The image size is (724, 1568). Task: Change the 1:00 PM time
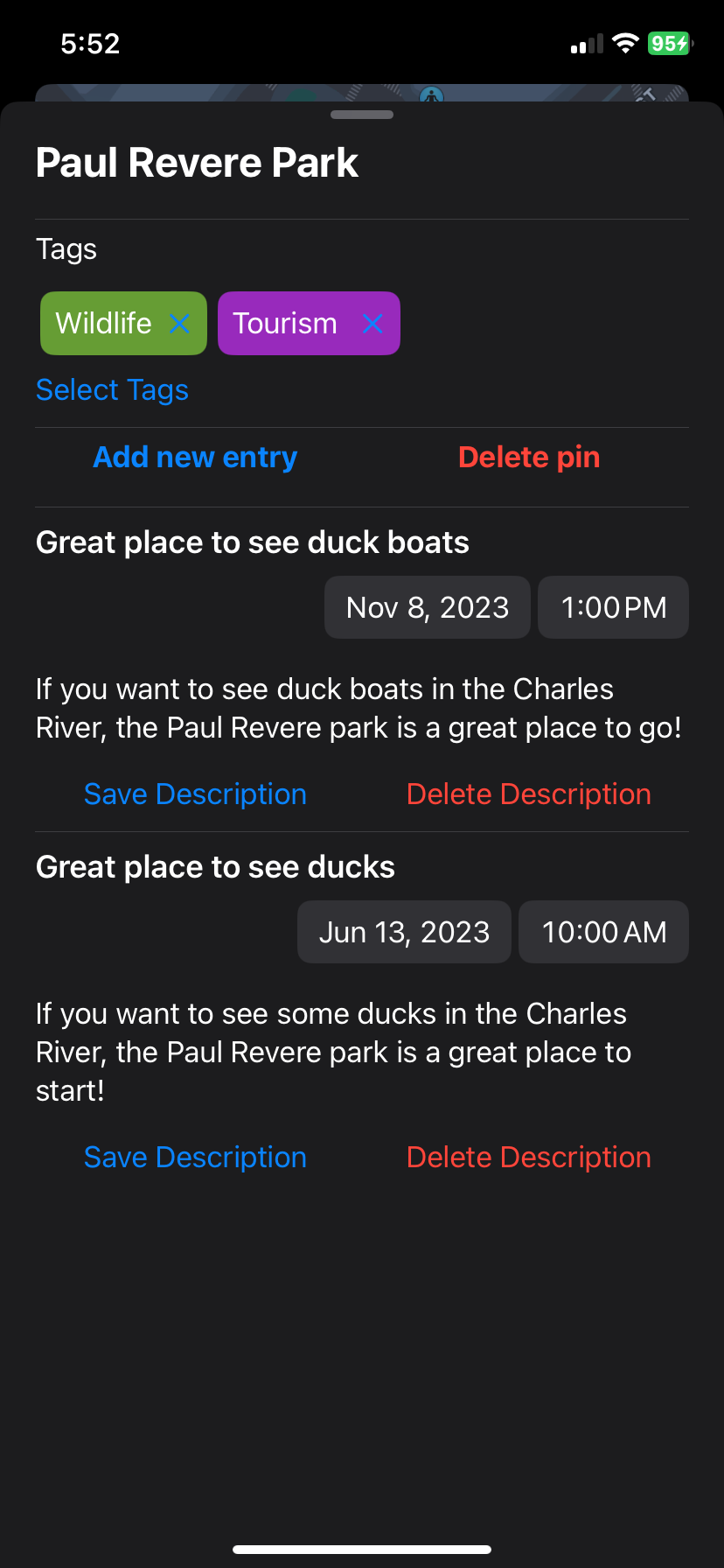(613, 607)
